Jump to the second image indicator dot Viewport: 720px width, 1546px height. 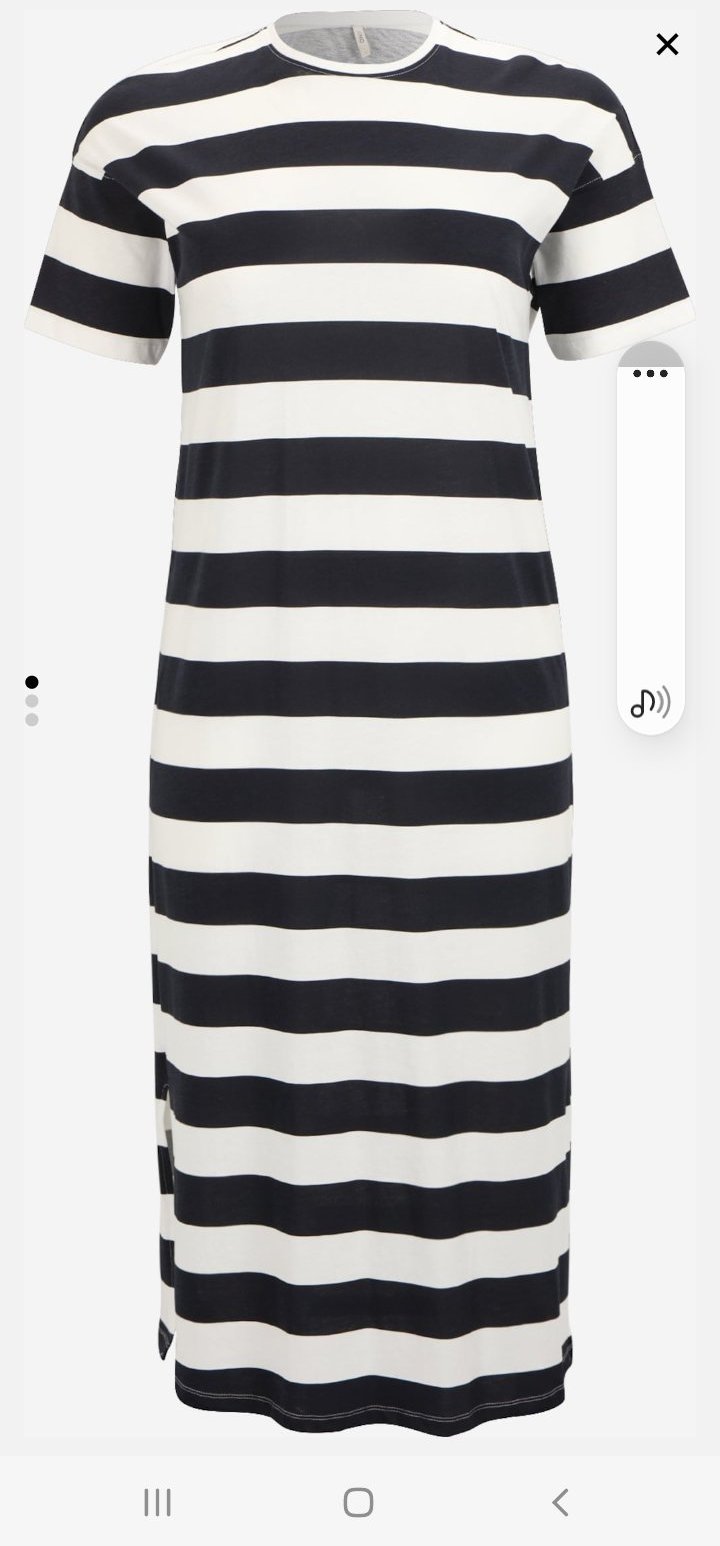(32, 701)
